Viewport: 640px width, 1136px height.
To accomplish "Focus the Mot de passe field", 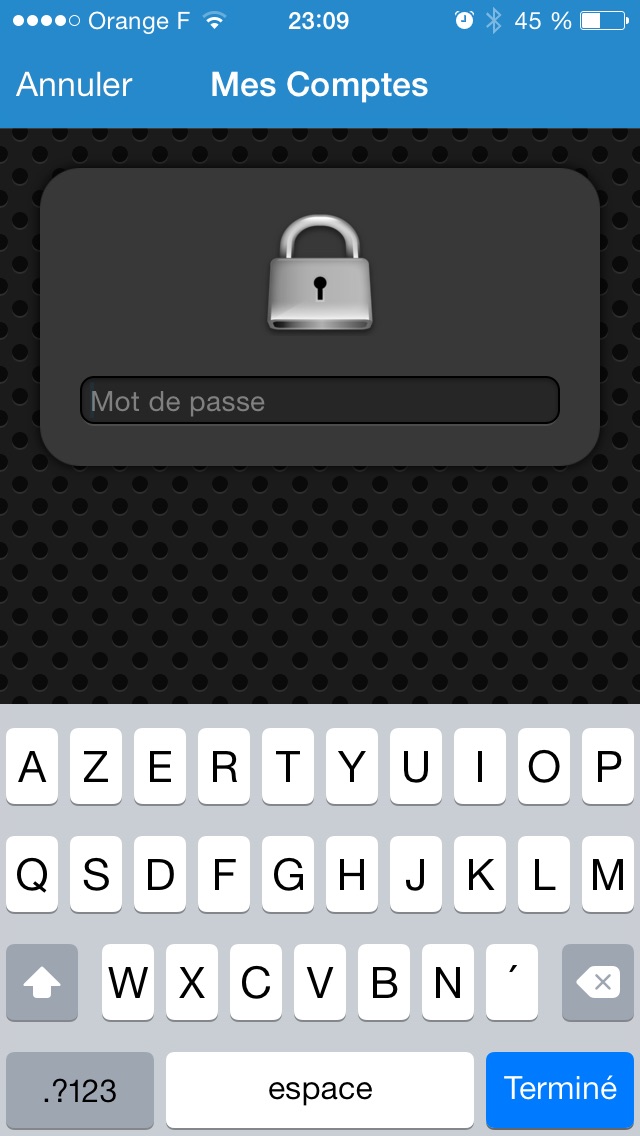I will 320,401.
